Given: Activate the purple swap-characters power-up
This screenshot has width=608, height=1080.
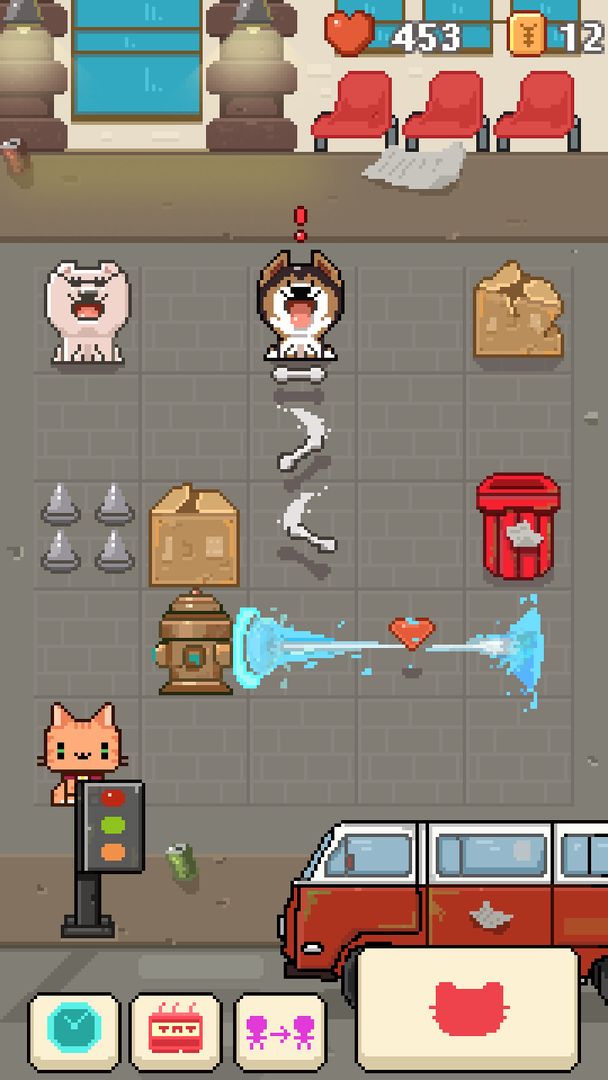Looking at the screenshot, I should pyautogui.click(x=279, y=1033).
